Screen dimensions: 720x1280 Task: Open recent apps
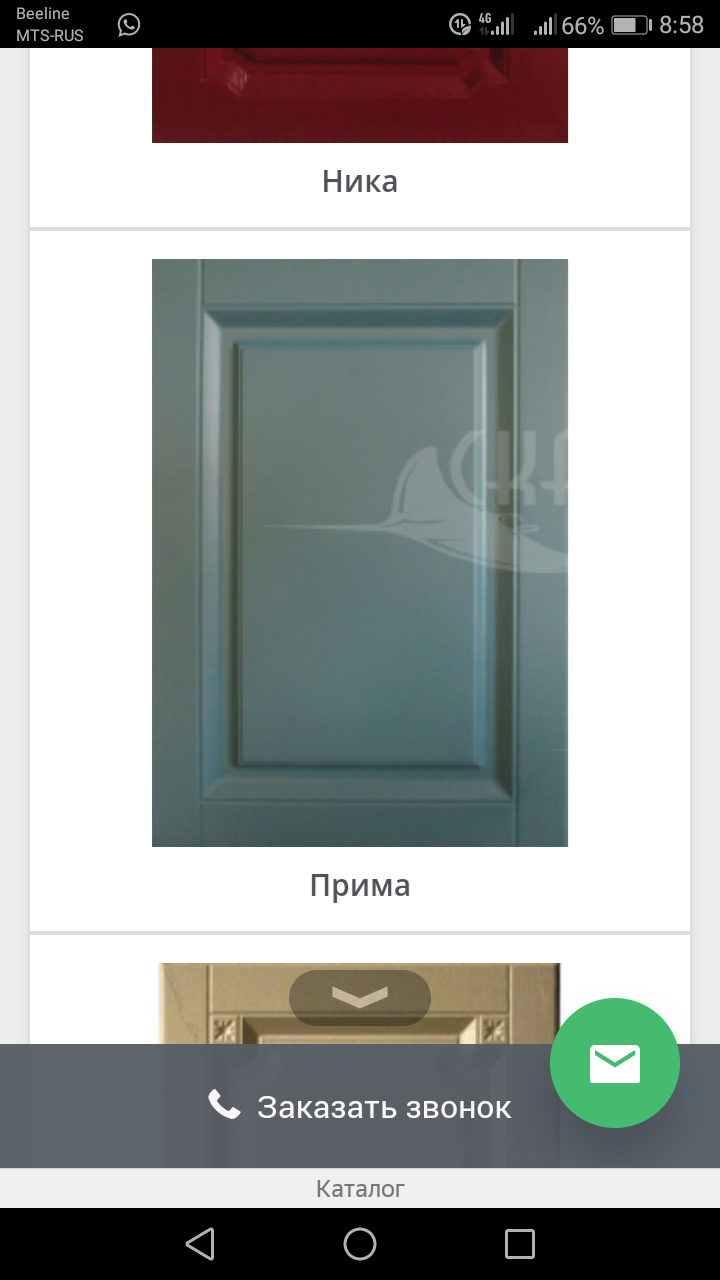click(520, 1244)
